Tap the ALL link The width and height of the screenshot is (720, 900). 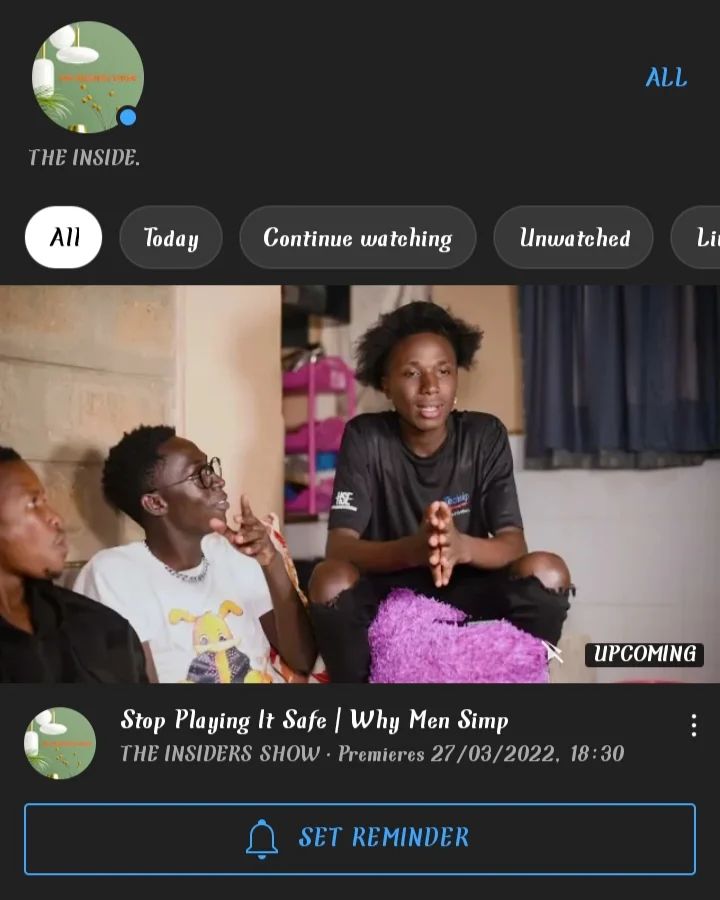[x=666, y=78]
